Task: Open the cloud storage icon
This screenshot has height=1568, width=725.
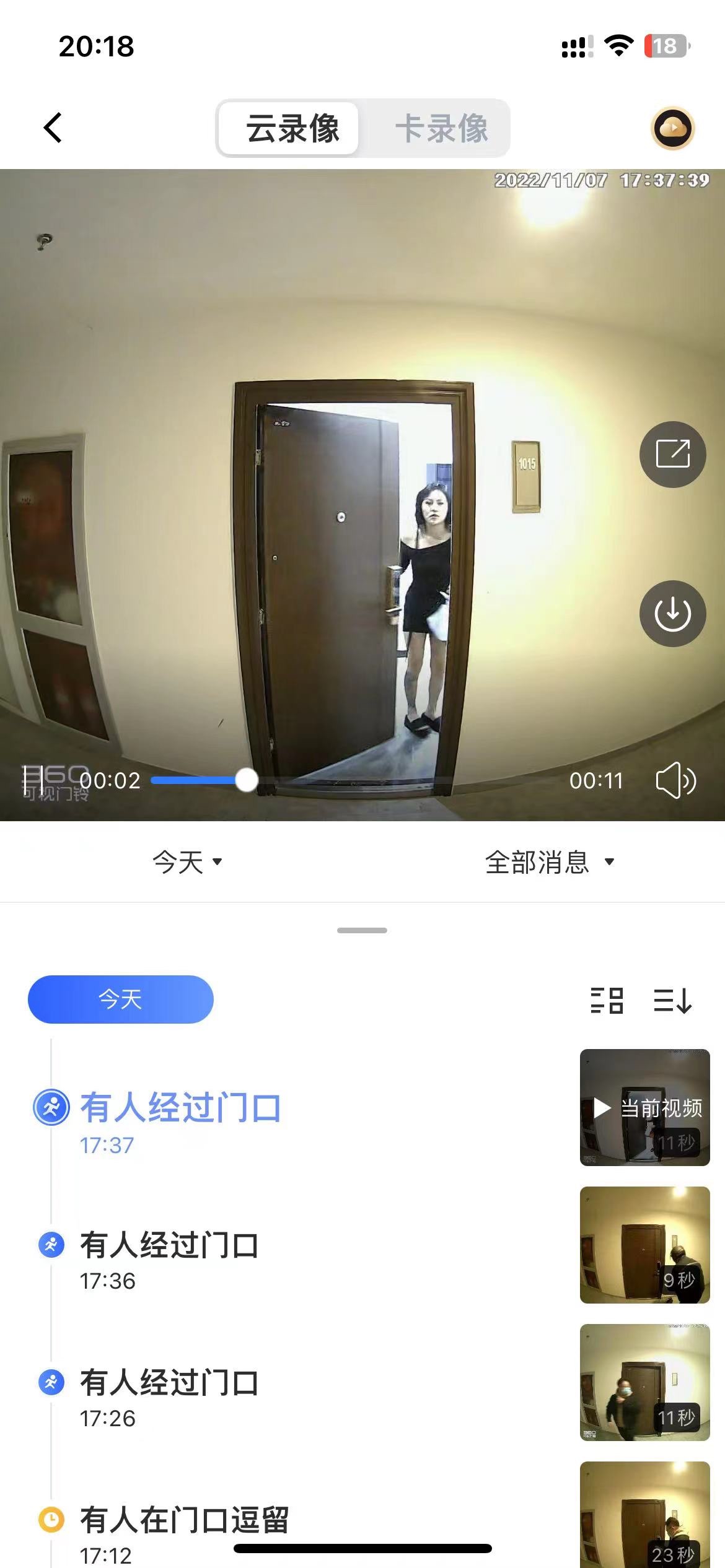Action: [672, 128]
